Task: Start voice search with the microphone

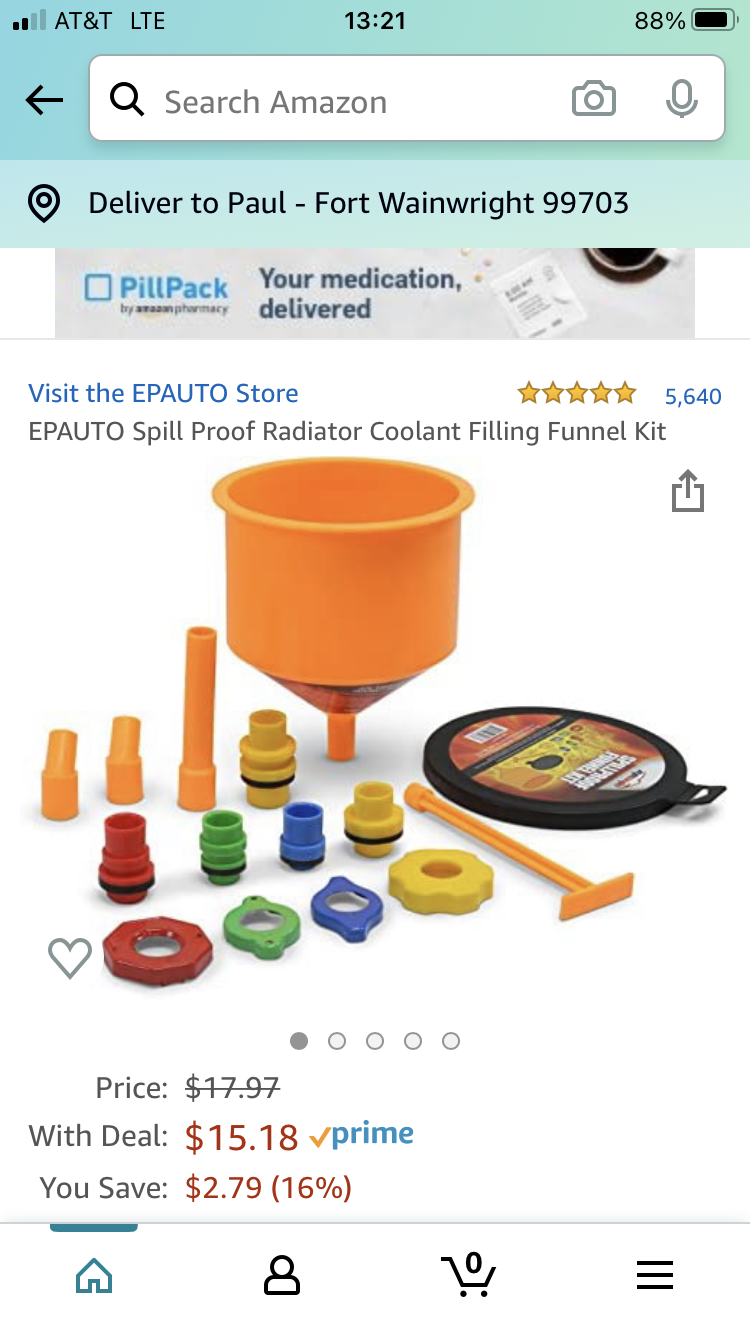Action: (681, 99)
